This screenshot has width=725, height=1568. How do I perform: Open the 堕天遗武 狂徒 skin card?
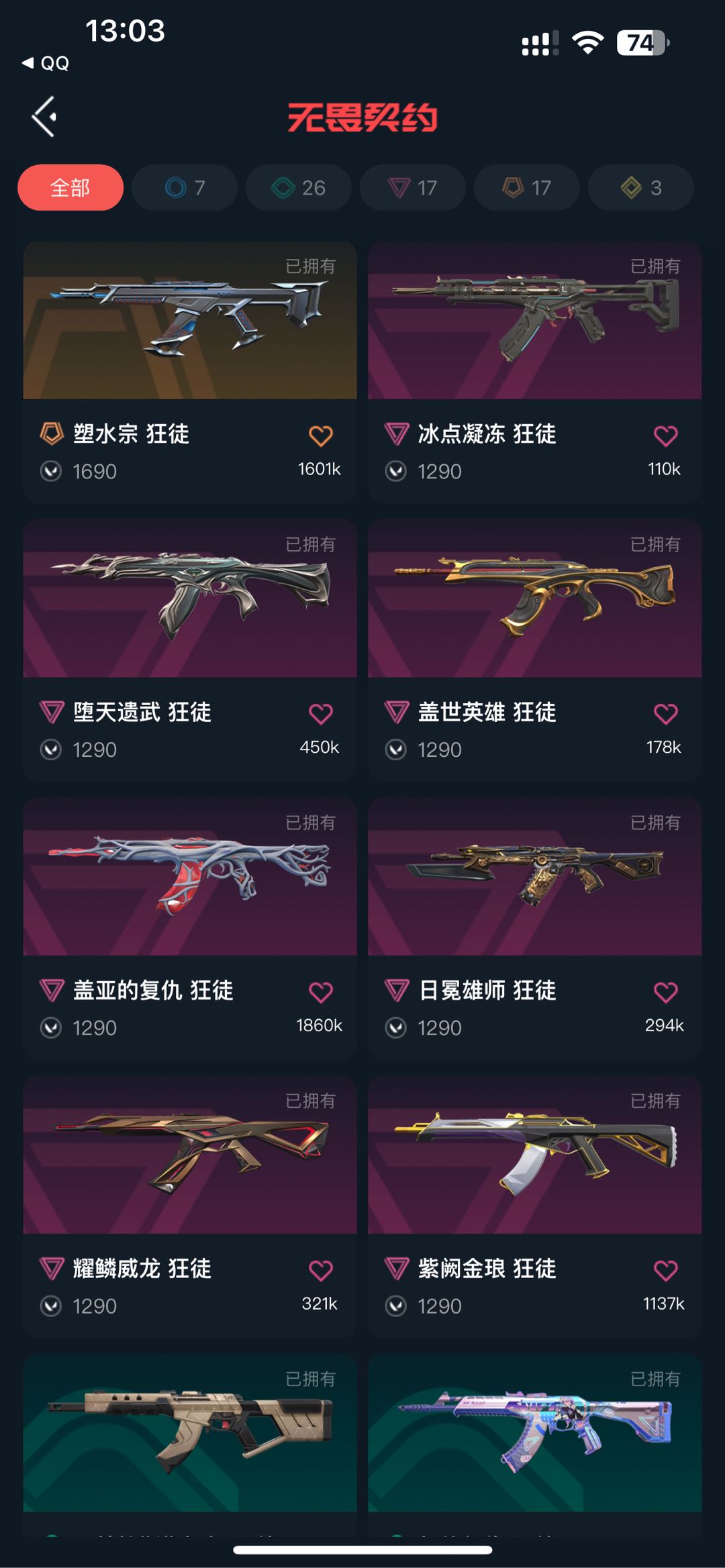click(190, 599)
